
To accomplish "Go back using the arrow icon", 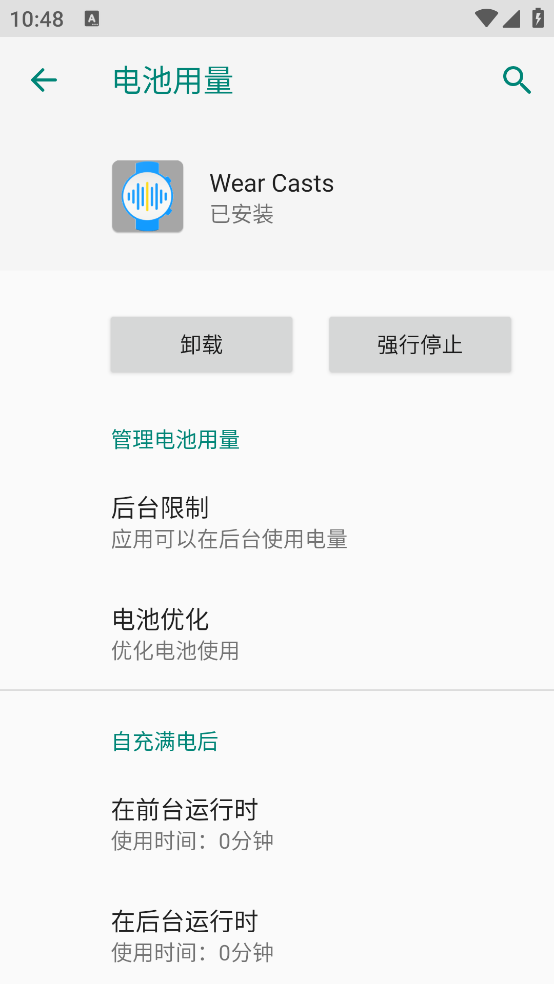I will (x=44, y=80).
